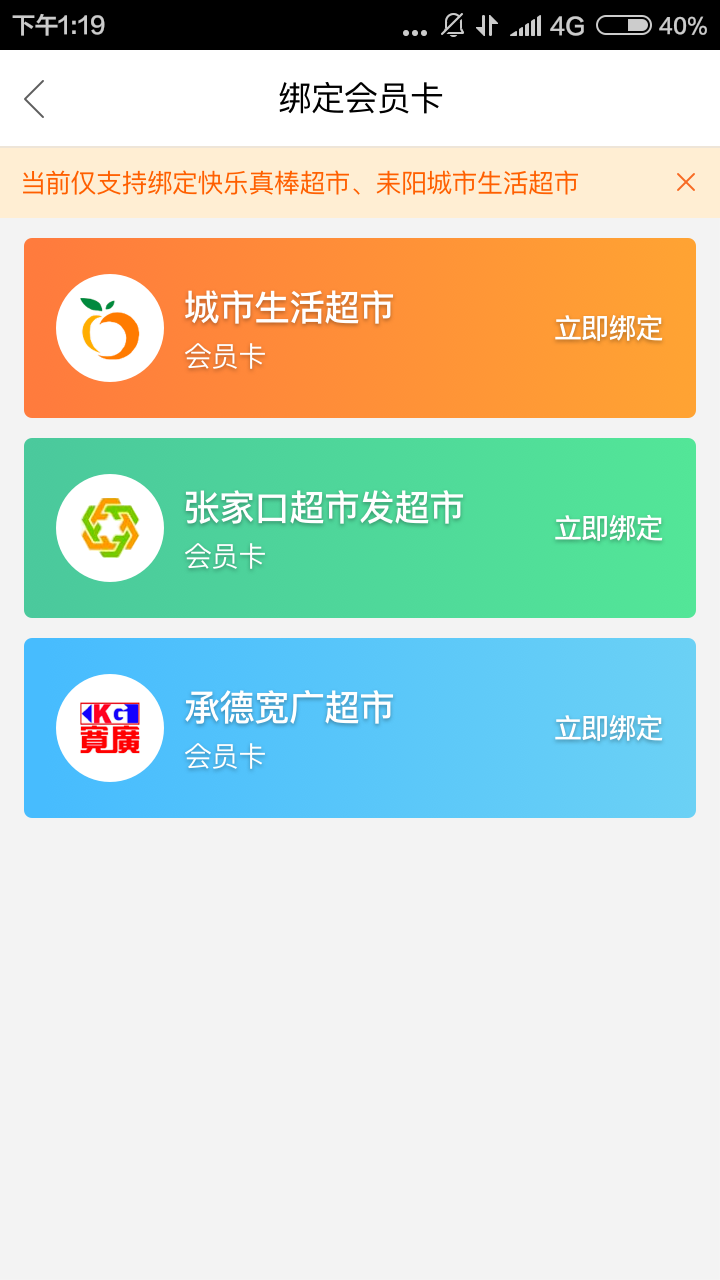Tap the data transfer arrows status icon
This screenshot has width=720, height=1280.
click(485, 27)
